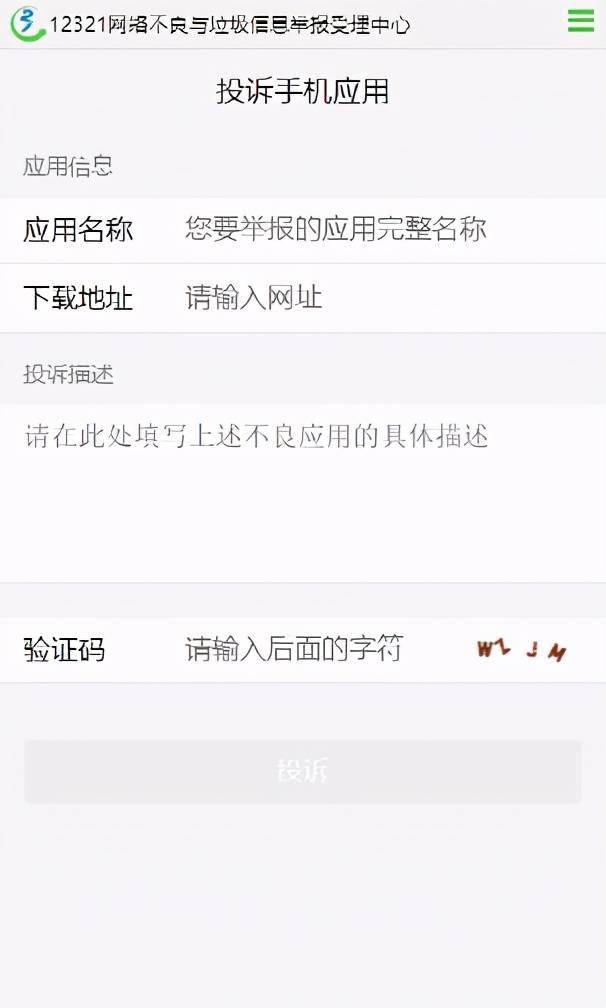Open the green hamburger menu

click(580, 21)
